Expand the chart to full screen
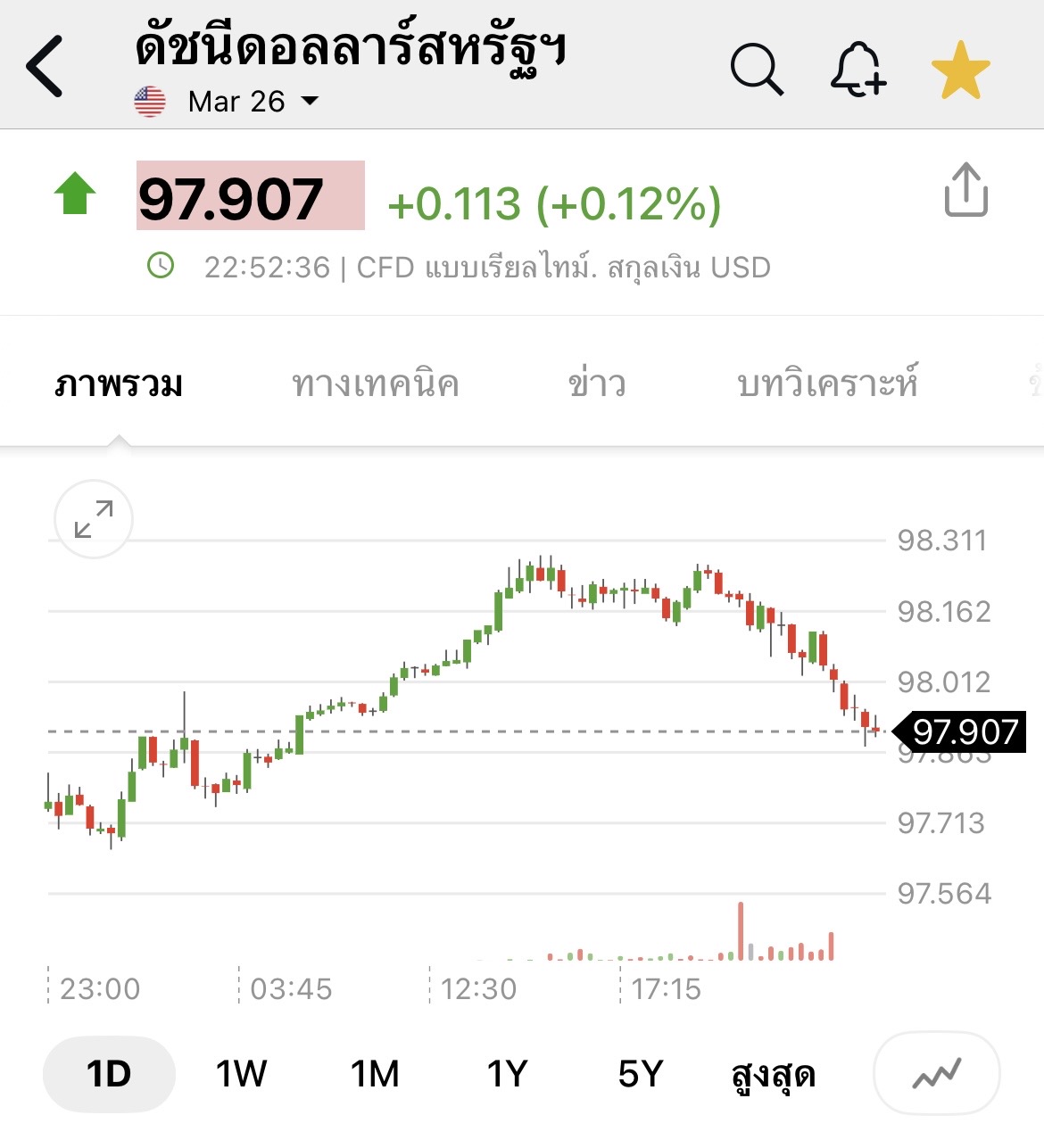 (94, 519)
